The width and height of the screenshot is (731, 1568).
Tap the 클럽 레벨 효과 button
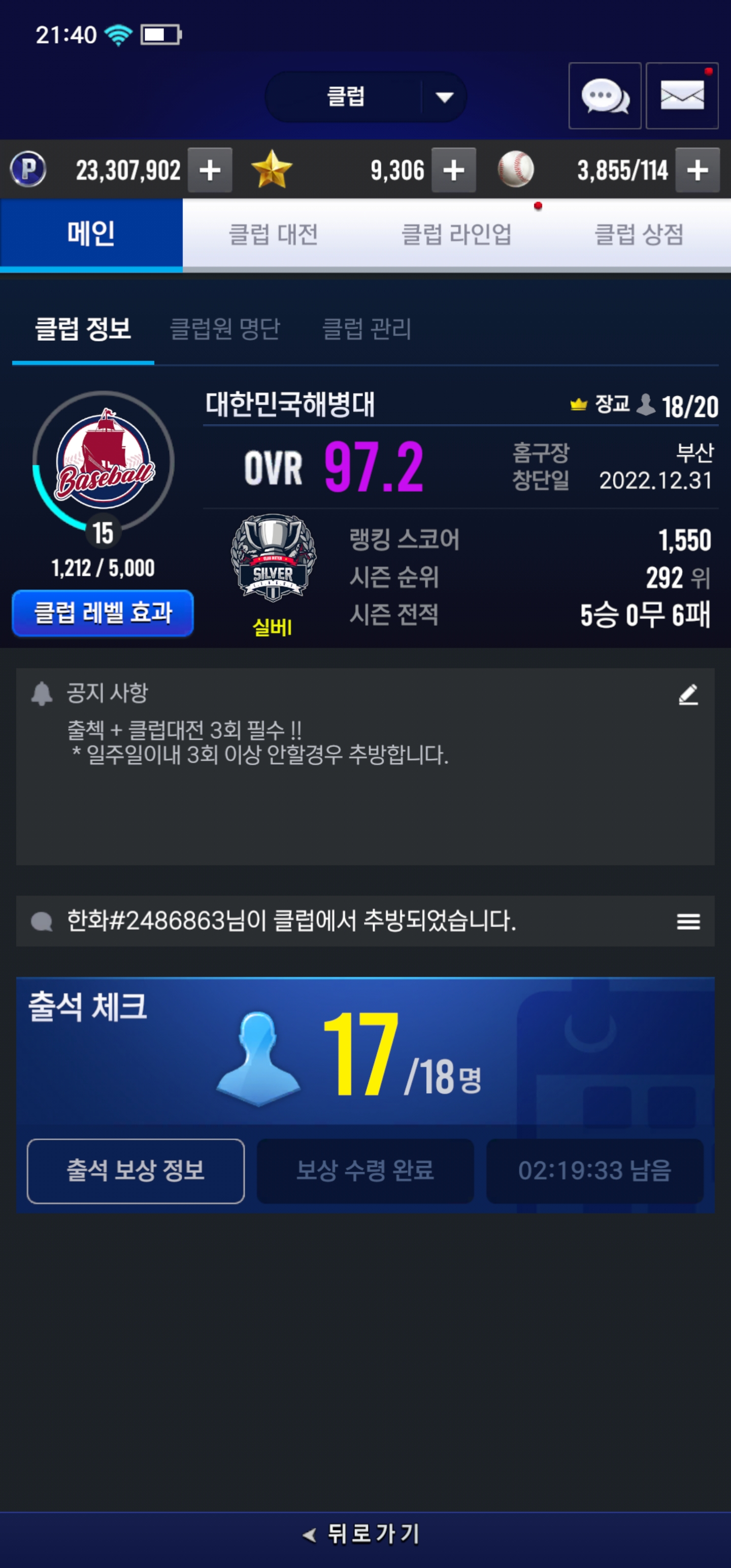[103, 613]
